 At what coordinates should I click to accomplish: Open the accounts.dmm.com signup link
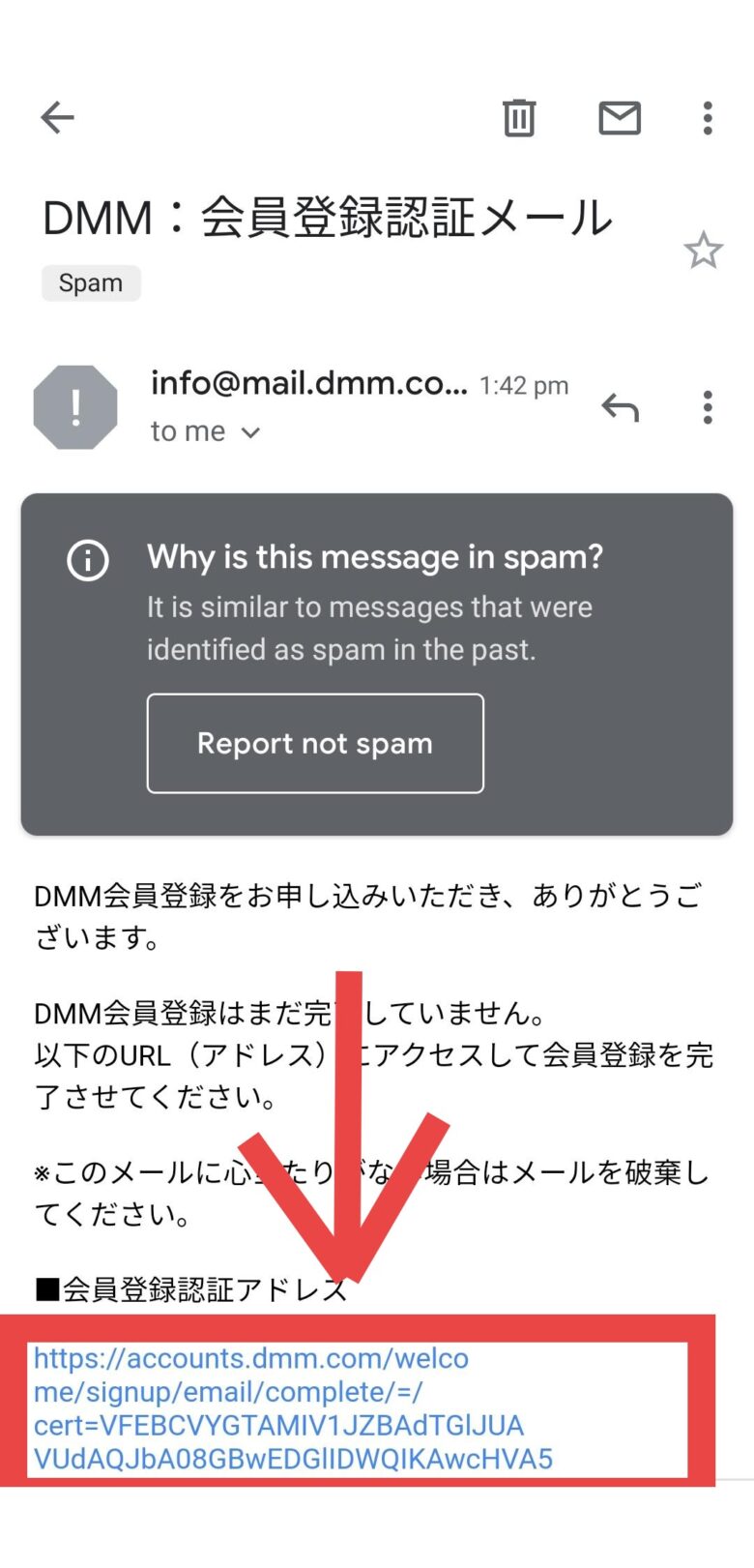coord(292,1407)
